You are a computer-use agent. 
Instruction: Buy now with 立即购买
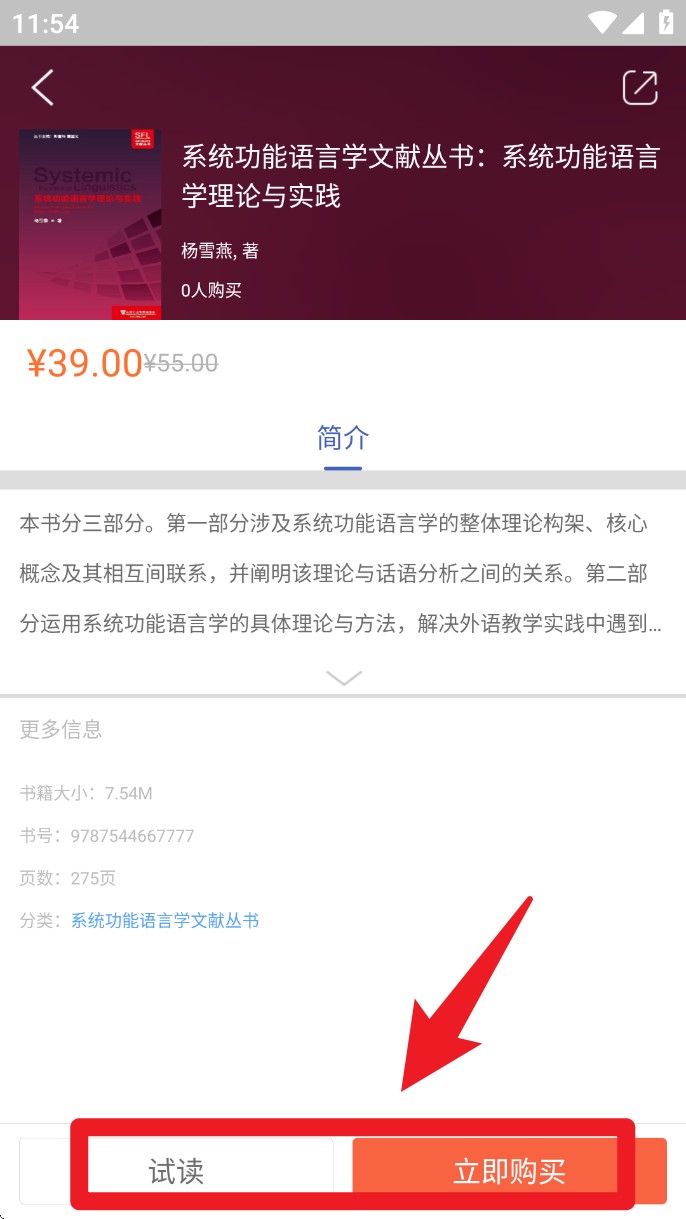(x=509, y=1171)
